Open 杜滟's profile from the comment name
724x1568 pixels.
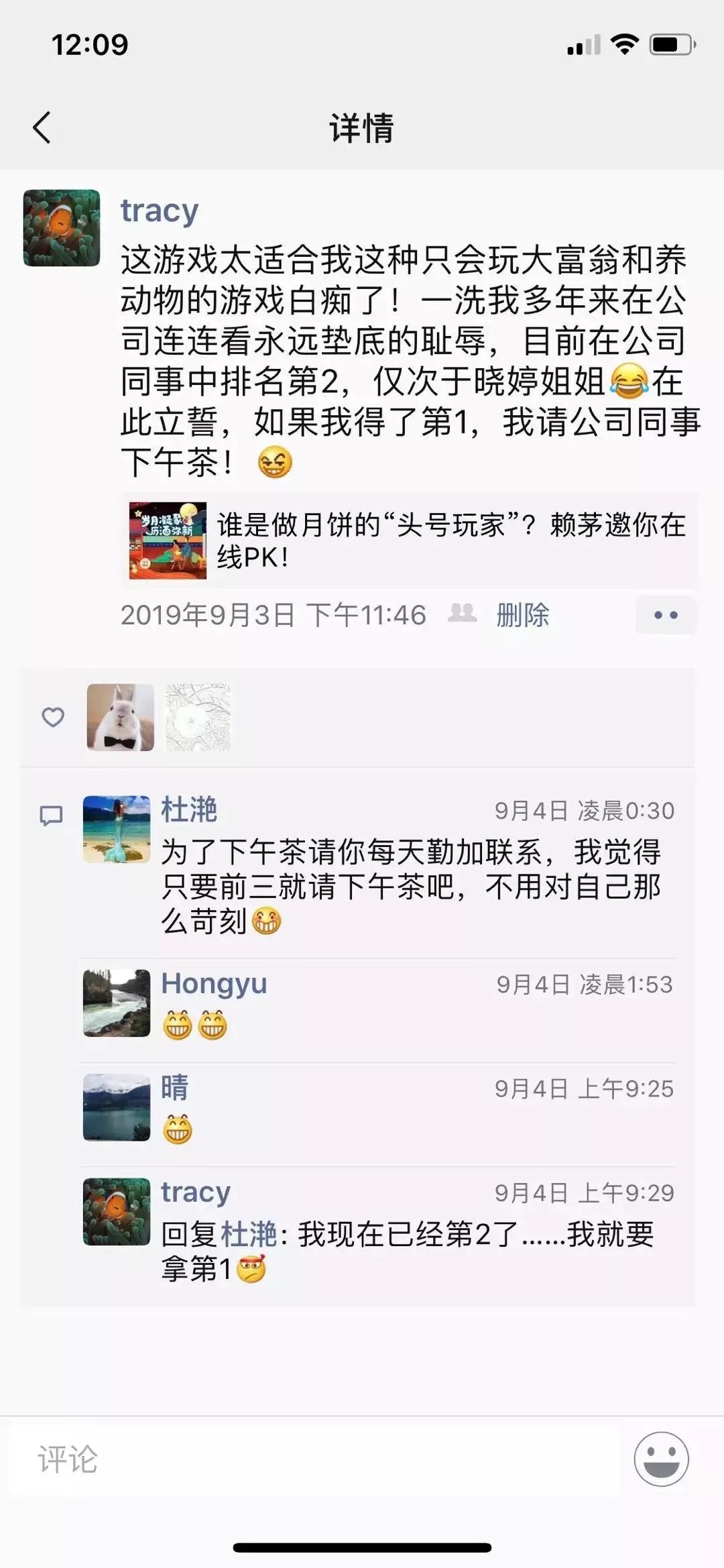click(189, 809)
